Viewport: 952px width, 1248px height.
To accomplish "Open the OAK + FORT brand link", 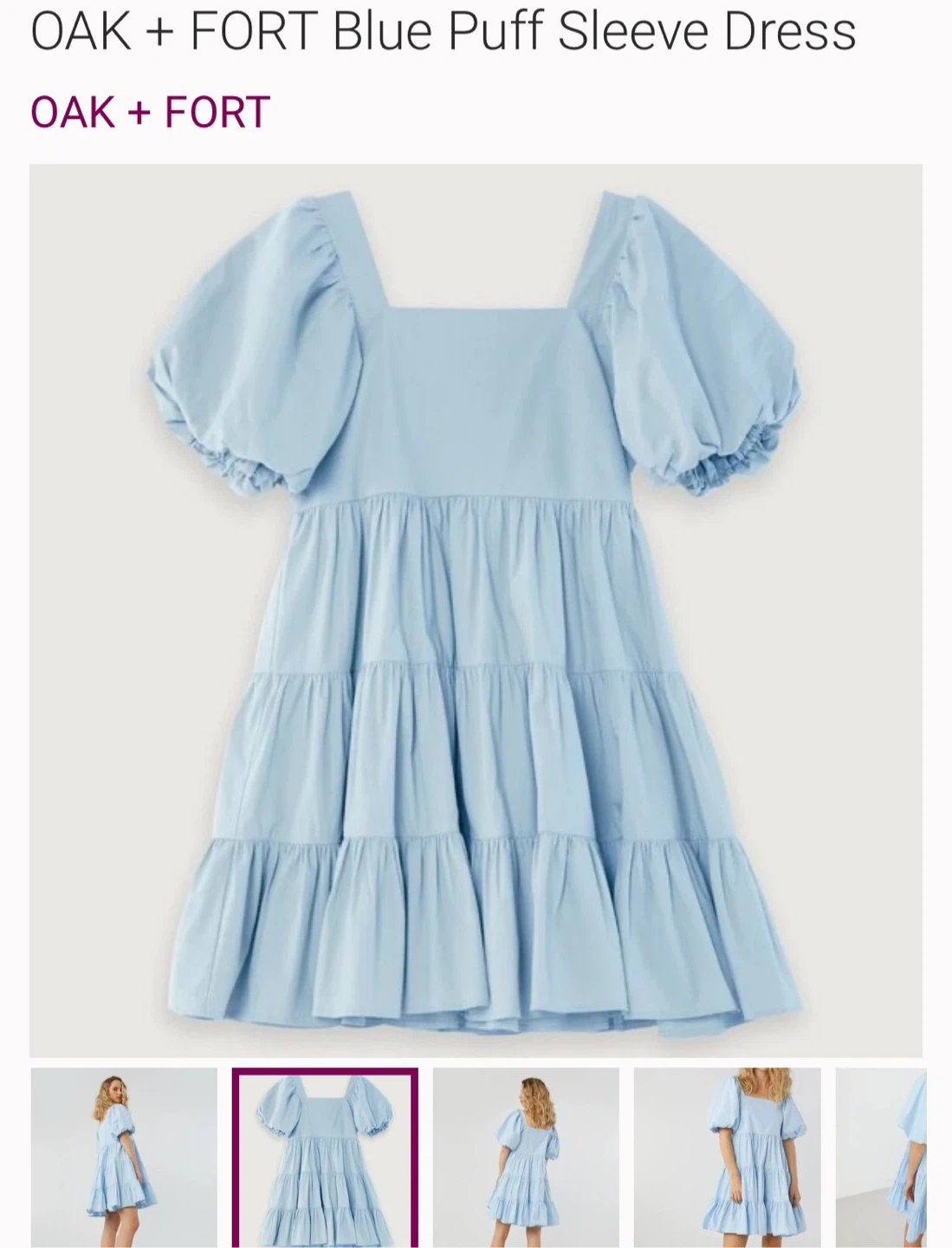I will (150, 113).
